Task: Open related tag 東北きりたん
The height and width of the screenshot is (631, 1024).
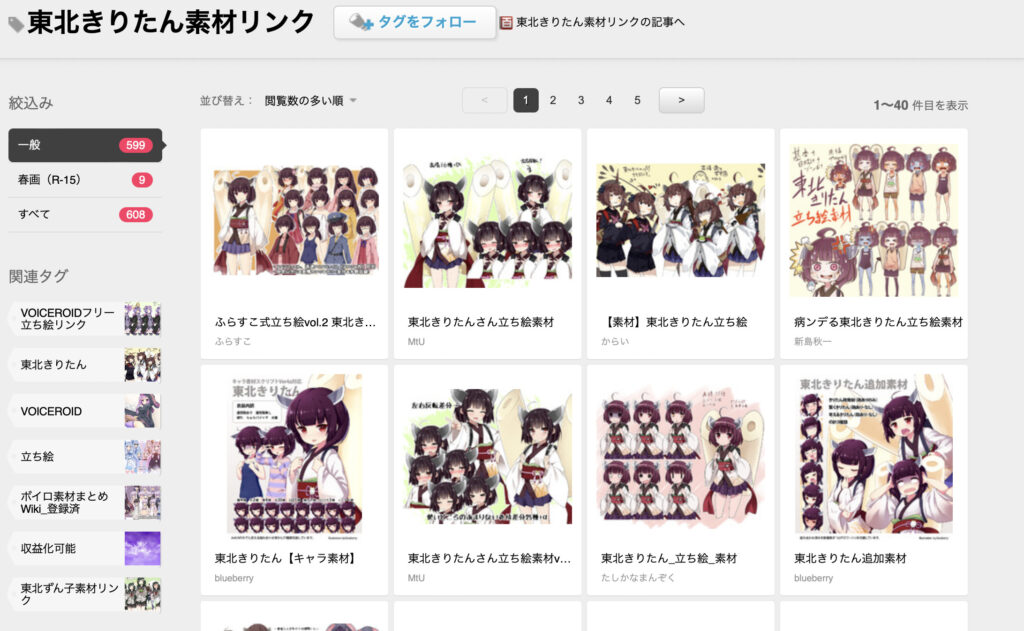Action: tap(85, 365)
